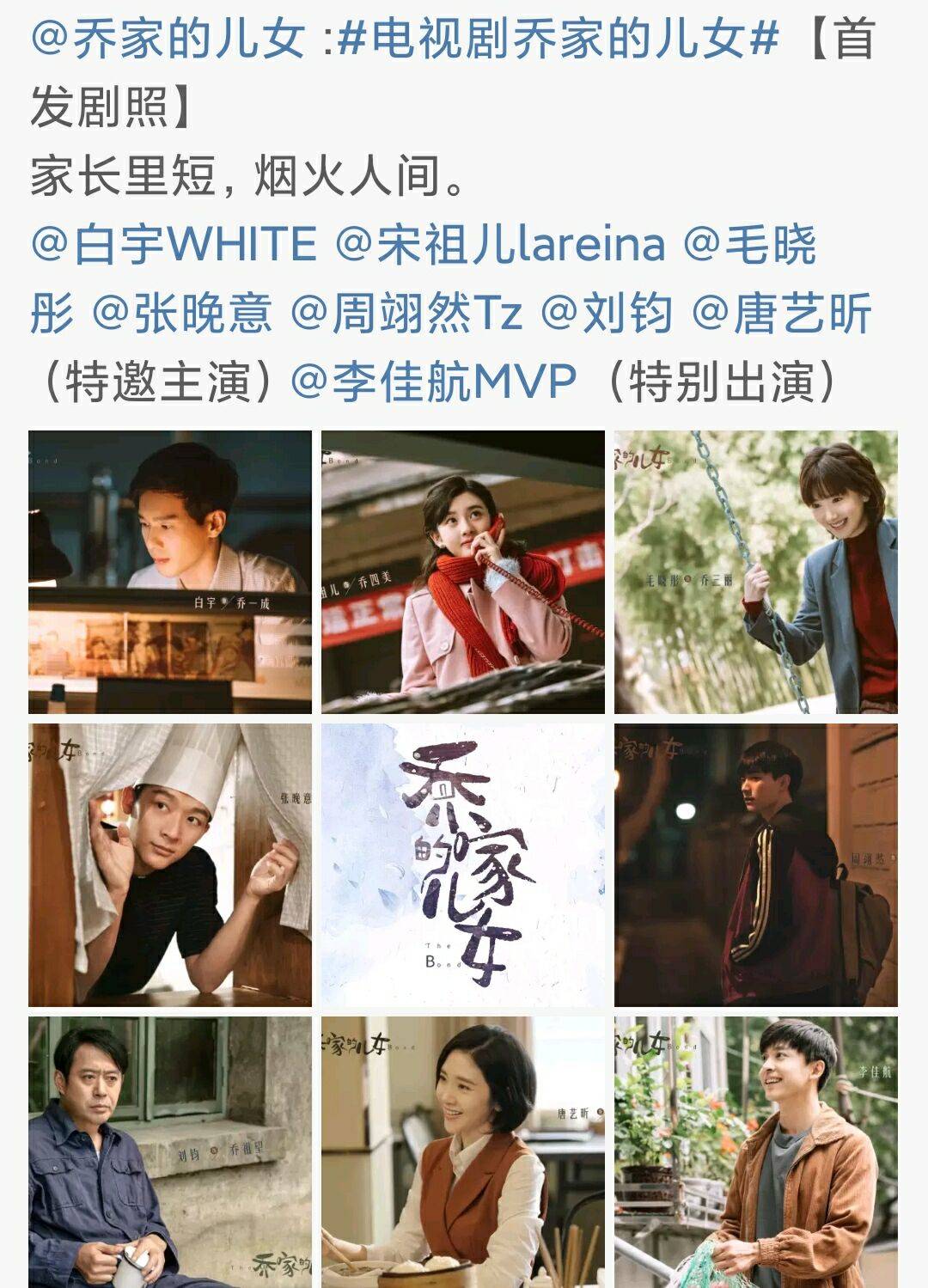This screenshot has height=1288, width=928.
Task: Open the 张晚意 chef hat photo
Action: tap(170, 865)
